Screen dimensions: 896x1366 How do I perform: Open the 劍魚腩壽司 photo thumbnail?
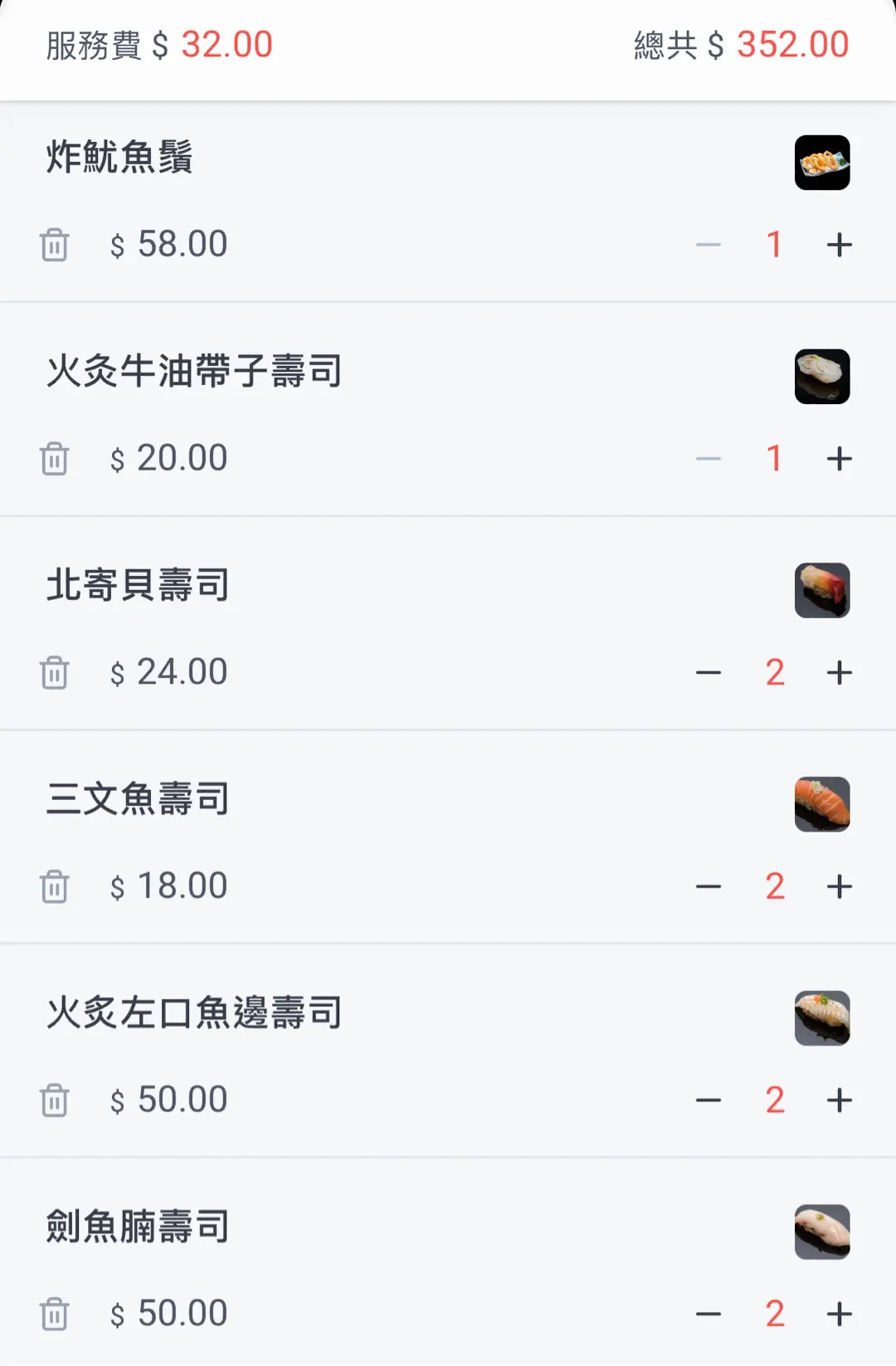pyautogui.click(x=821, y=1232)
